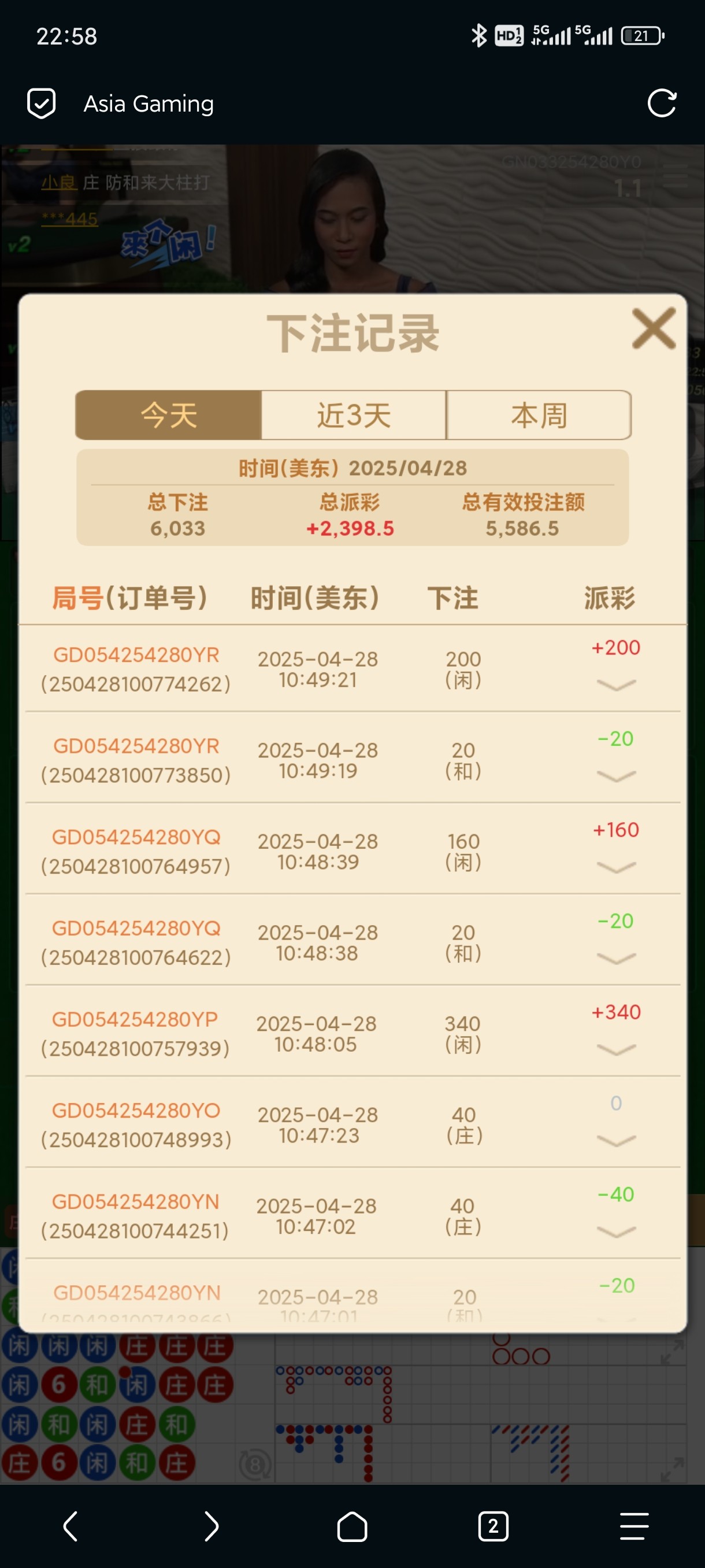705x1568 pixels.
Task: Expand bet record order 250428100748993
Action: [x=615, y=1141]
